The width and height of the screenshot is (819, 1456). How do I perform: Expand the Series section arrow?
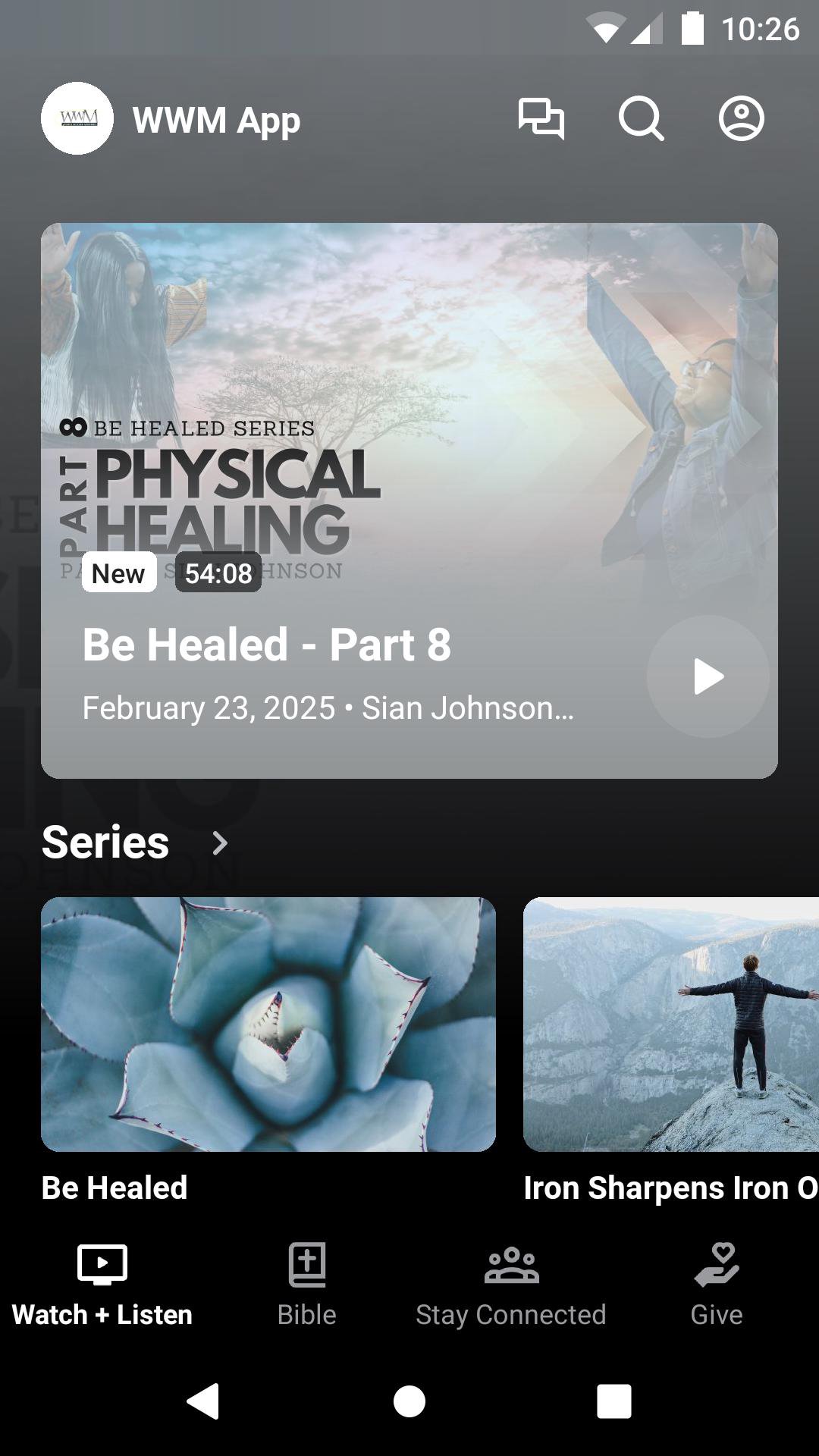[220, 843]
